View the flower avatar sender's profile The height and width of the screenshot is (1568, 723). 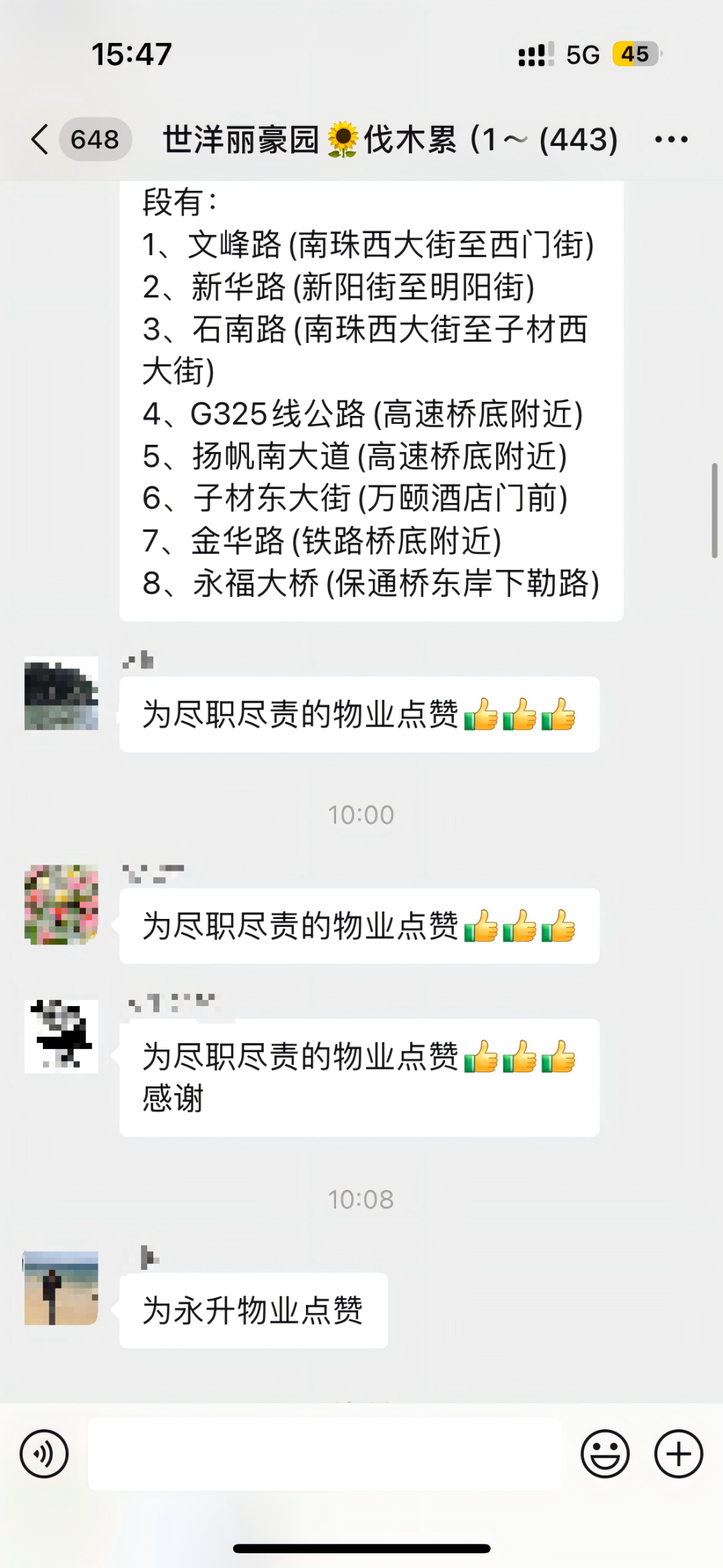pyautogui.click(x=61, y=904)
